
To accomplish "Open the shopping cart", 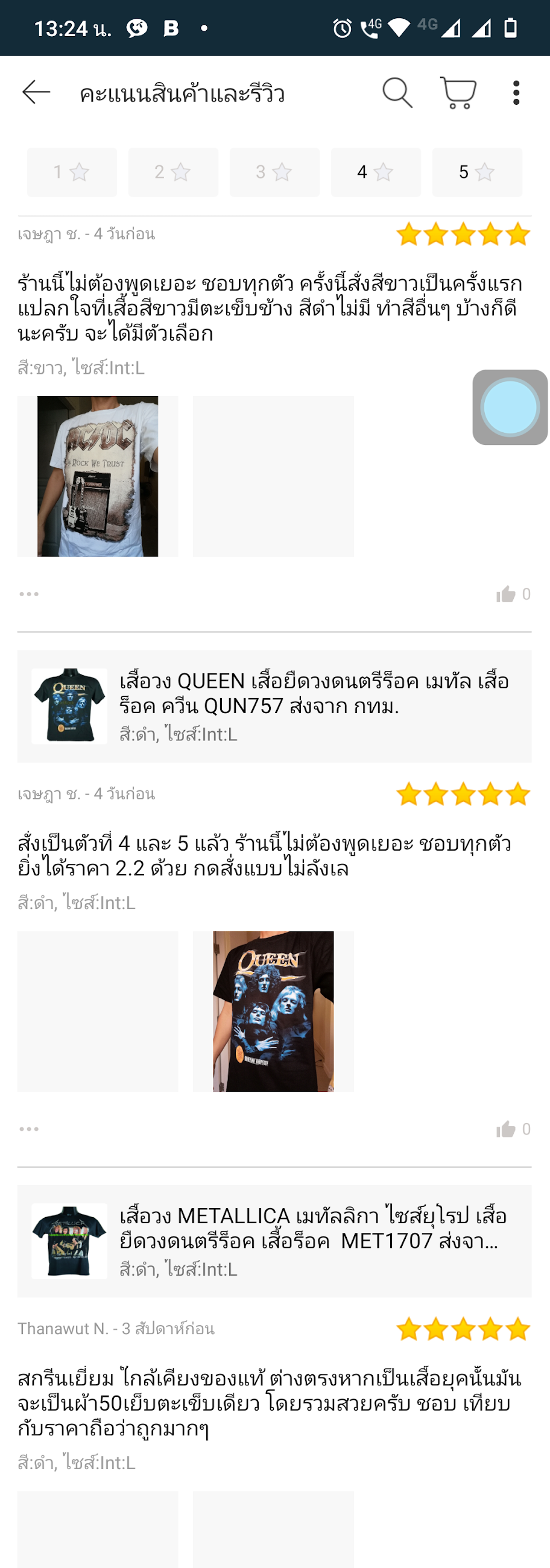I will (x=458, y=93).
